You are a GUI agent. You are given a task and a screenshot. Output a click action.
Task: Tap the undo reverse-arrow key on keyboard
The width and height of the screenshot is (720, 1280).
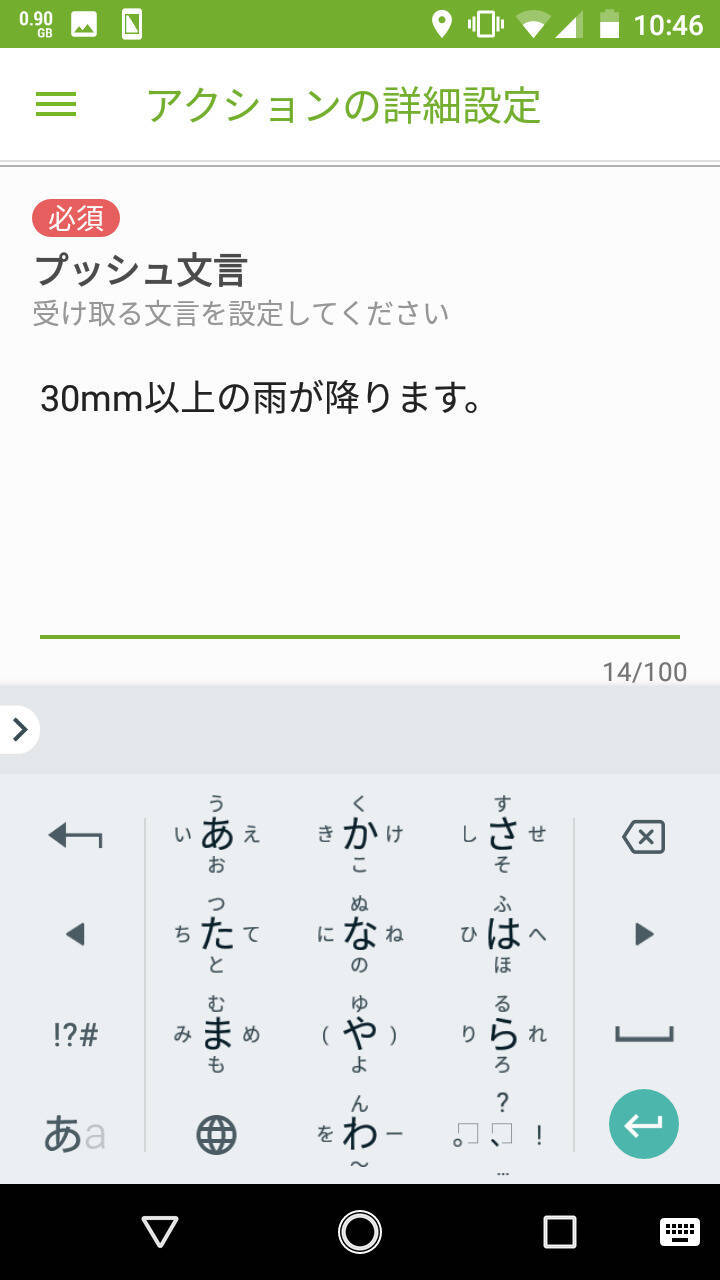pos(75,836)
